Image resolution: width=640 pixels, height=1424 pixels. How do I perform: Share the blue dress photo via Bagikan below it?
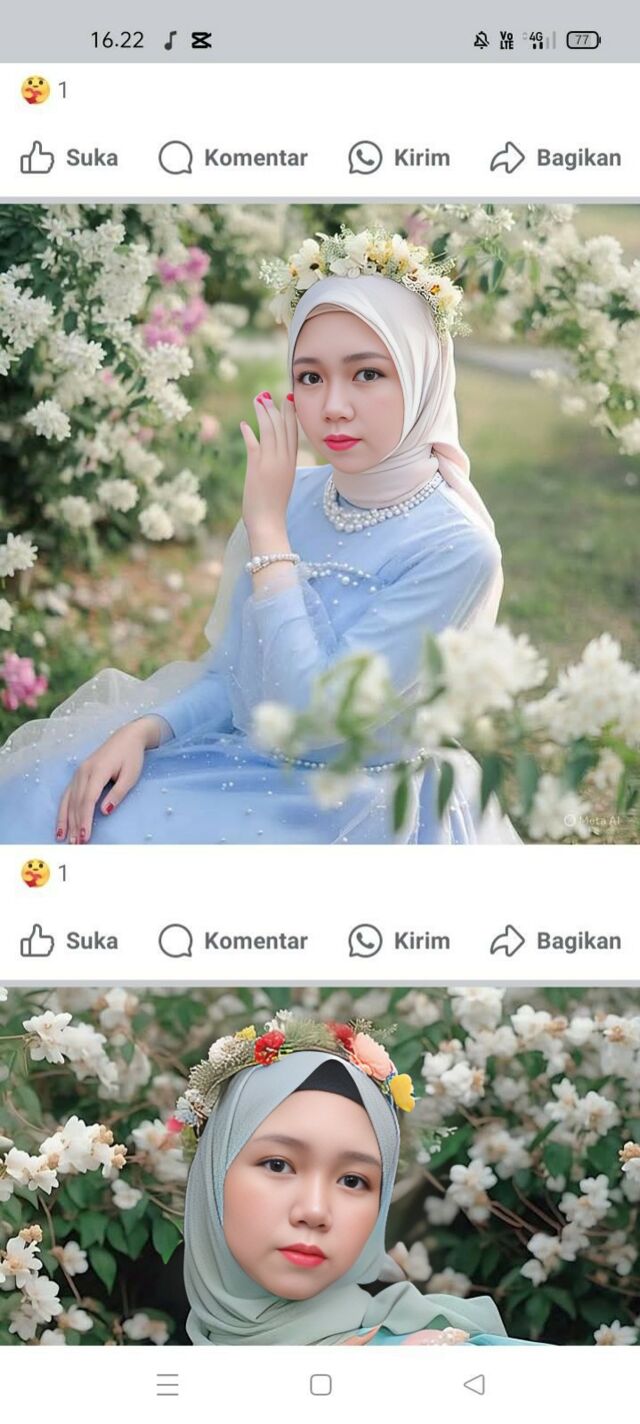[555, 941]
